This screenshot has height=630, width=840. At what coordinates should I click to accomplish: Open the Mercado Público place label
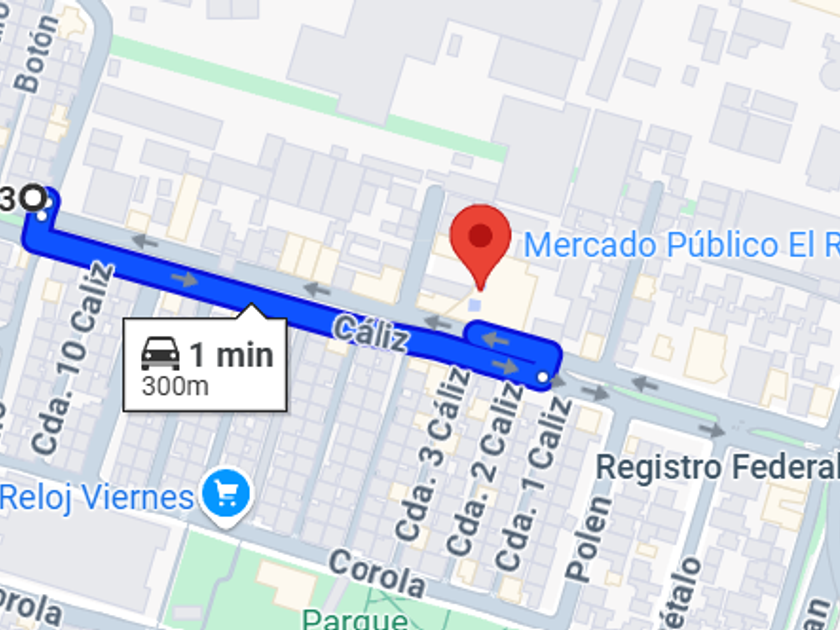[681, 245]
